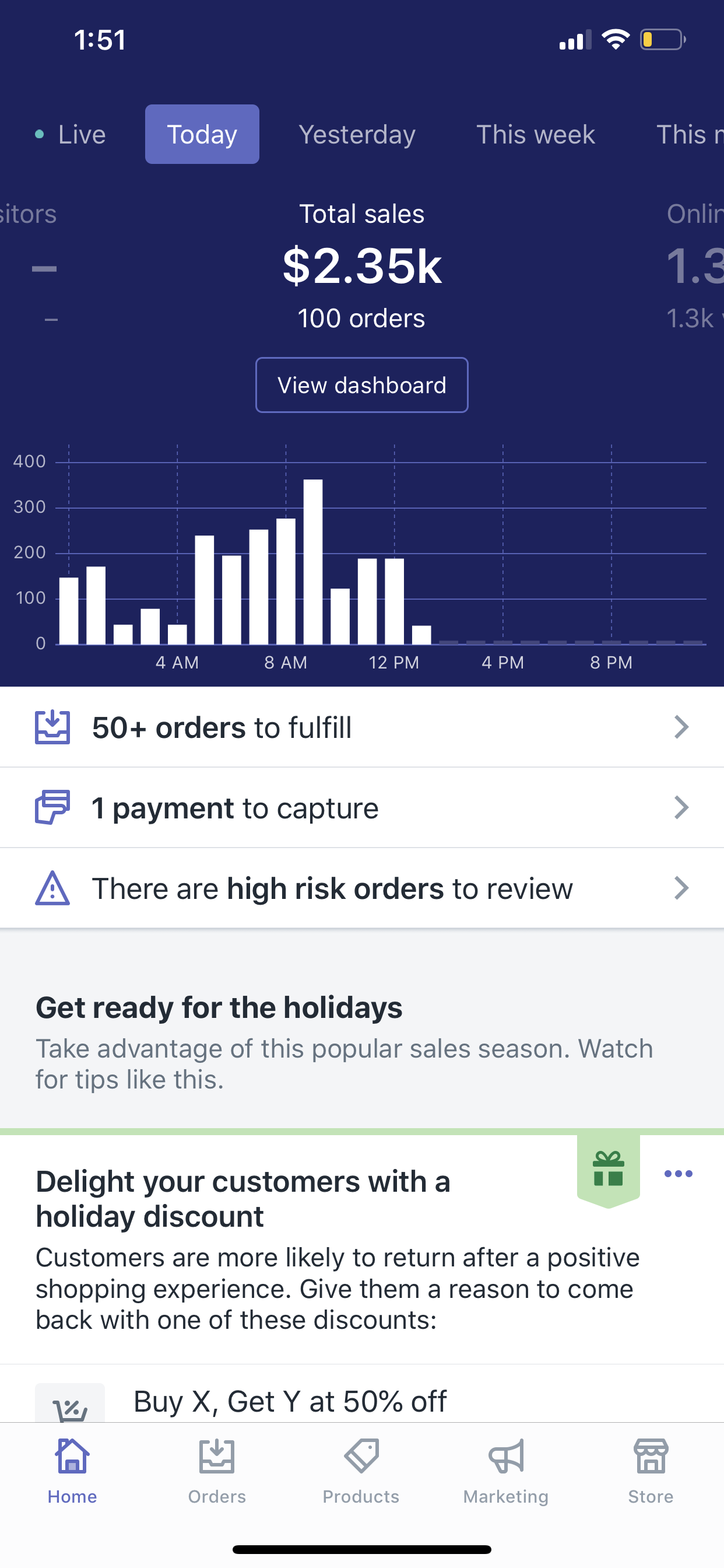This screenshot has width=724, height=1568.
Task: Open the Store tab
Action: coord(651,1471)
